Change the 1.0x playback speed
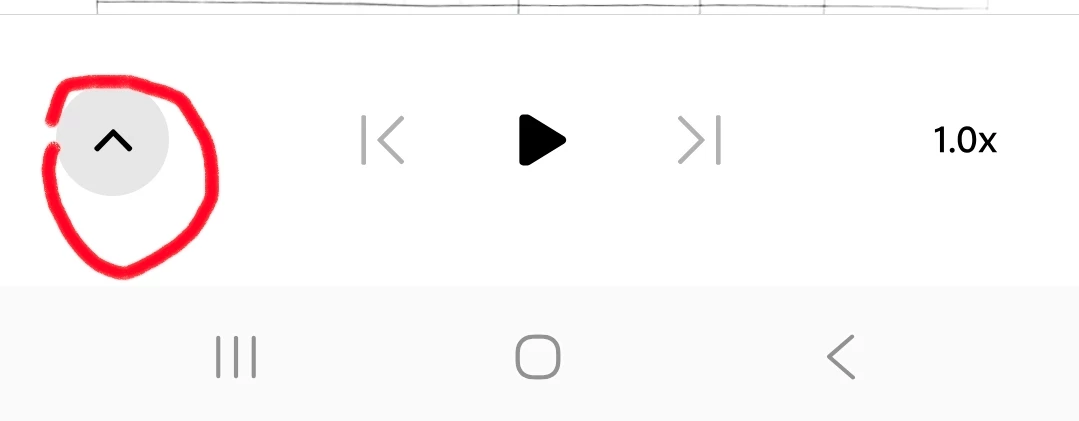The width and height of the screenshot is (1079, 421). tap(964, 141)
